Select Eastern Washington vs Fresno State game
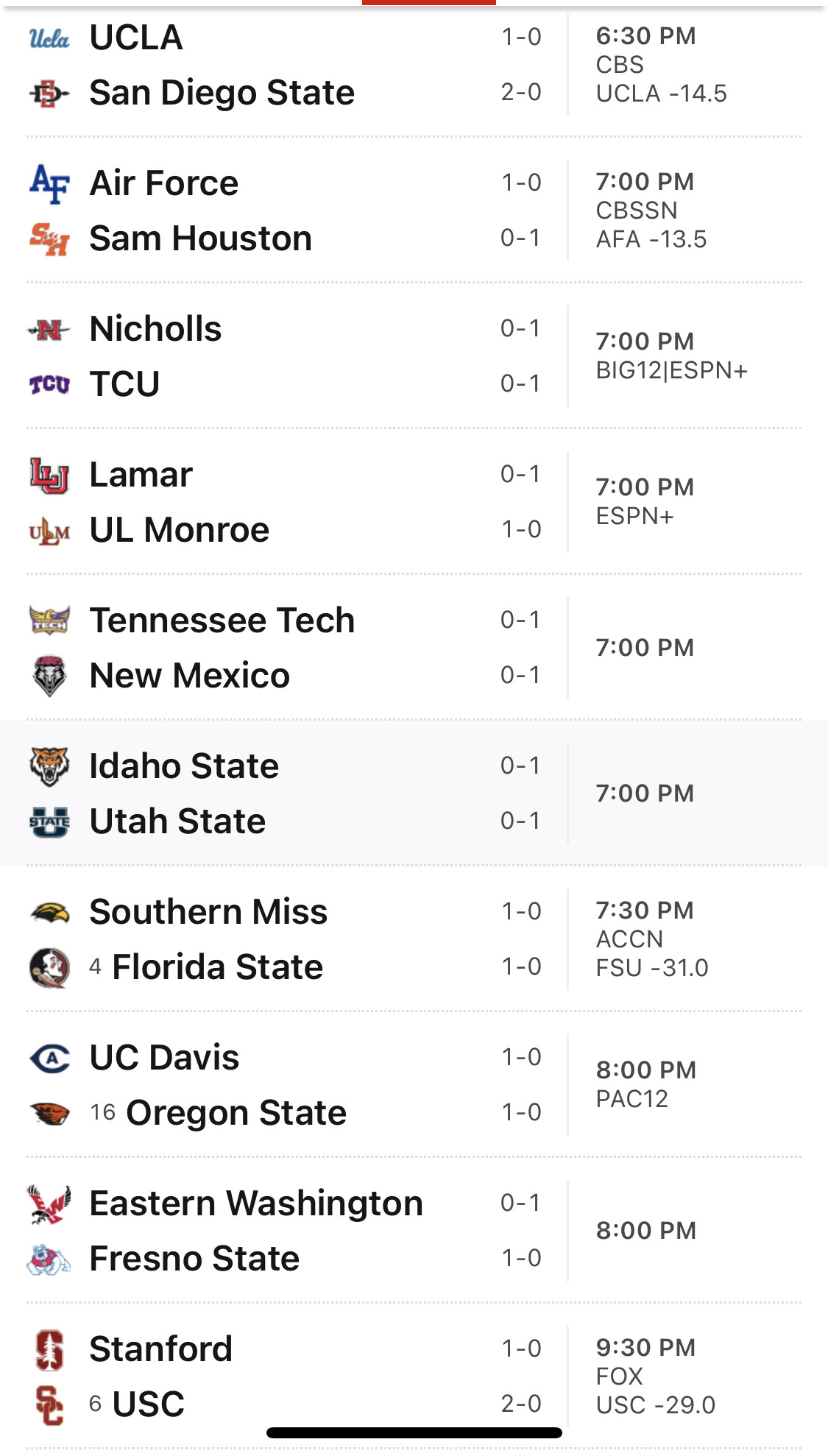 coord(414,1230)
